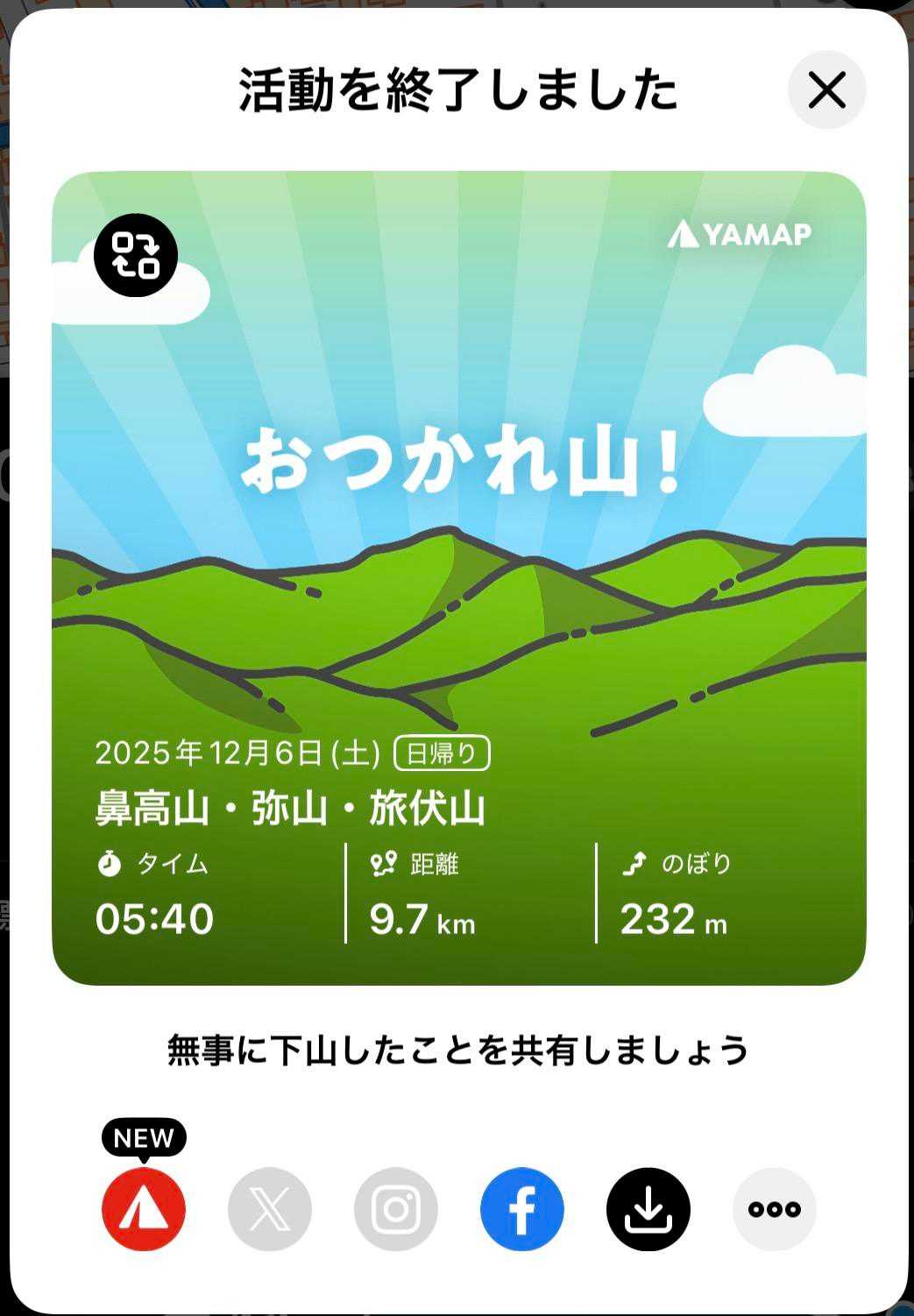Screen dimensions: 914x1316
Task: Close the activity finished dialog
Action: pyautogui.click(x=826, y=90)
